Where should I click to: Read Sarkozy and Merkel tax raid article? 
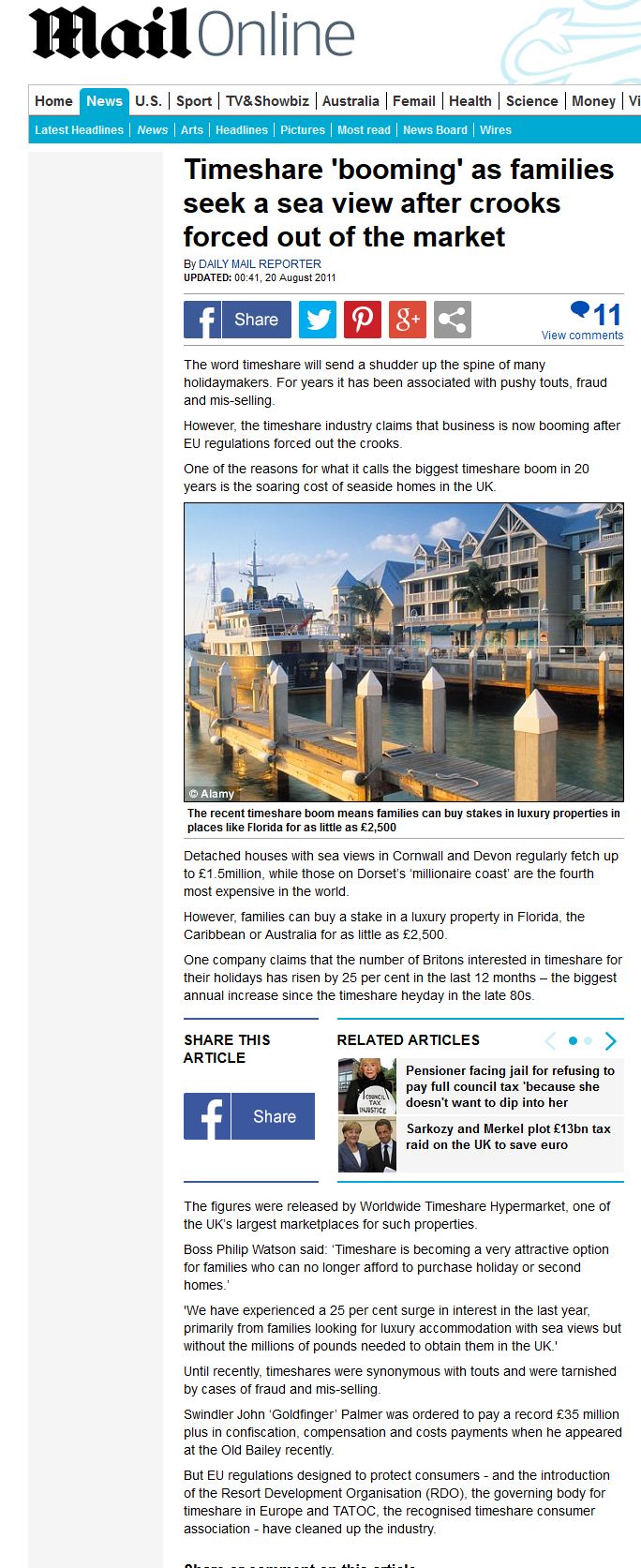pos(507,1136)
